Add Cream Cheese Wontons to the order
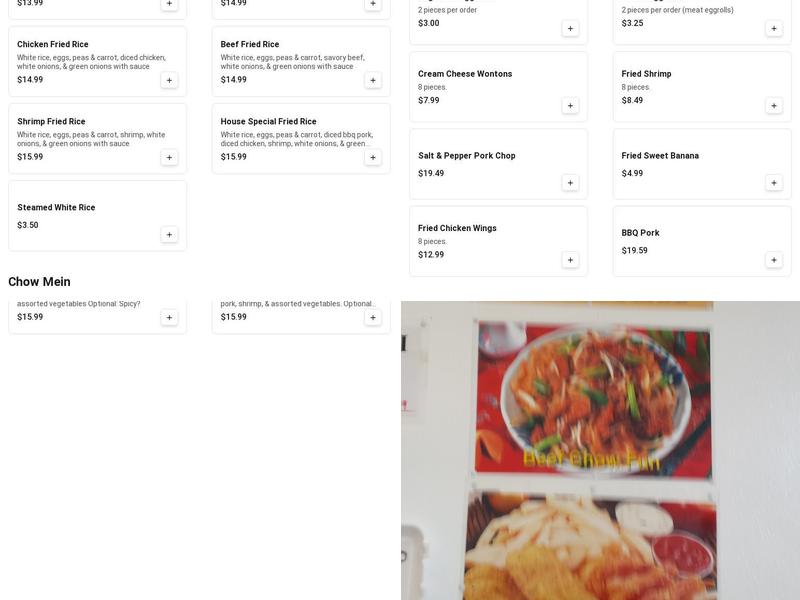The width and height of the screenshot is (800, 600). click(570, 106)
